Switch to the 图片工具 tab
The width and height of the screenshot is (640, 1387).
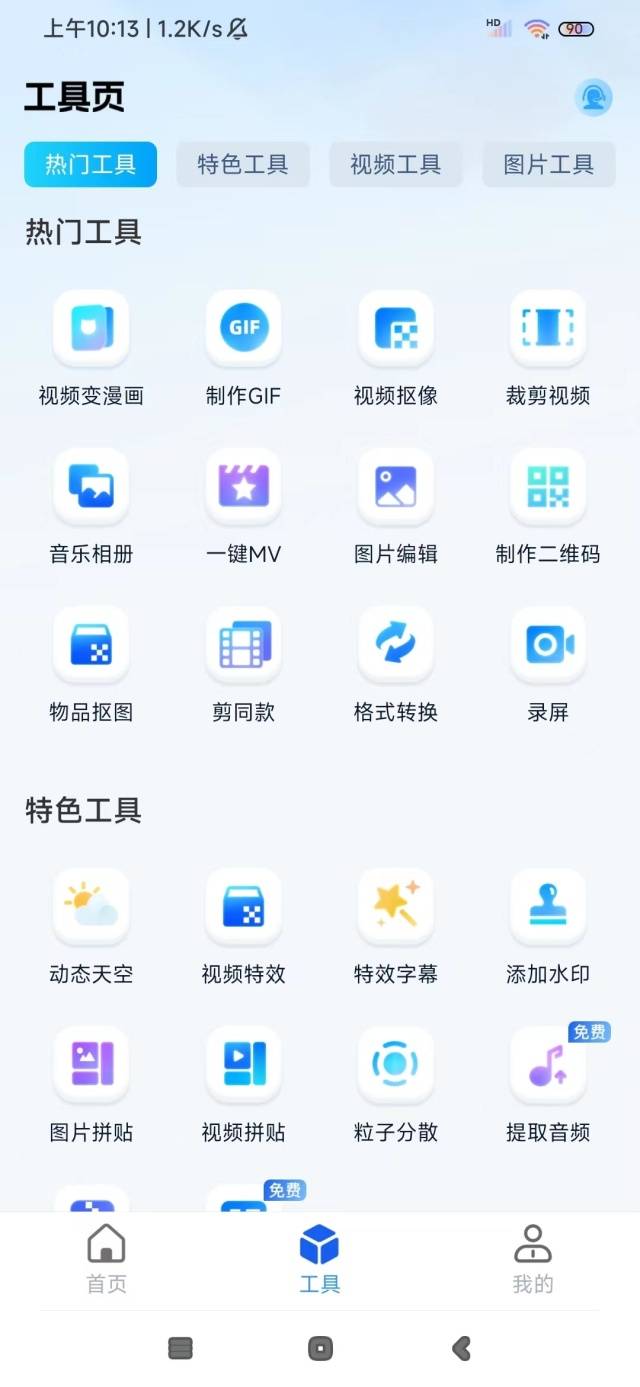548,165
